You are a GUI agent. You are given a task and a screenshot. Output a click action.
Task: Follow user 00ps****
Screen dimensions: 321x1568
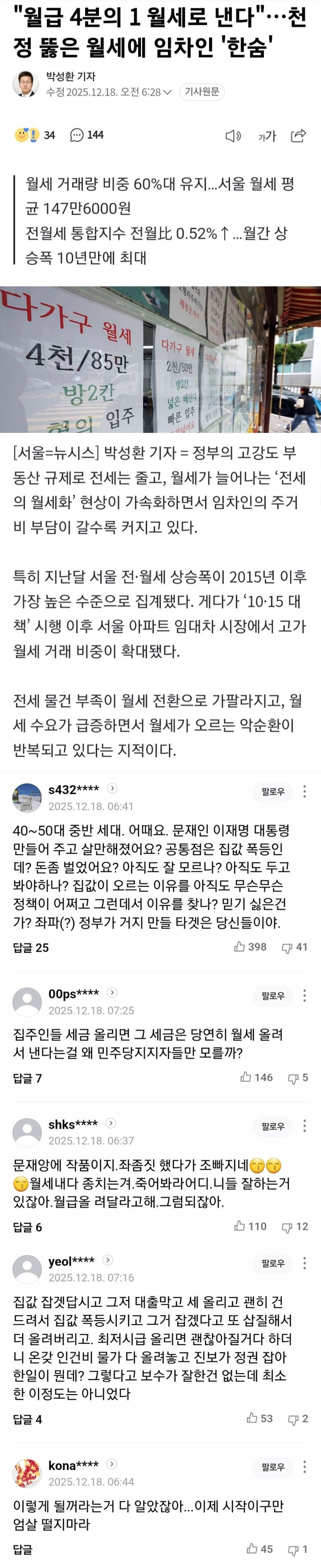tap(272, 996)
